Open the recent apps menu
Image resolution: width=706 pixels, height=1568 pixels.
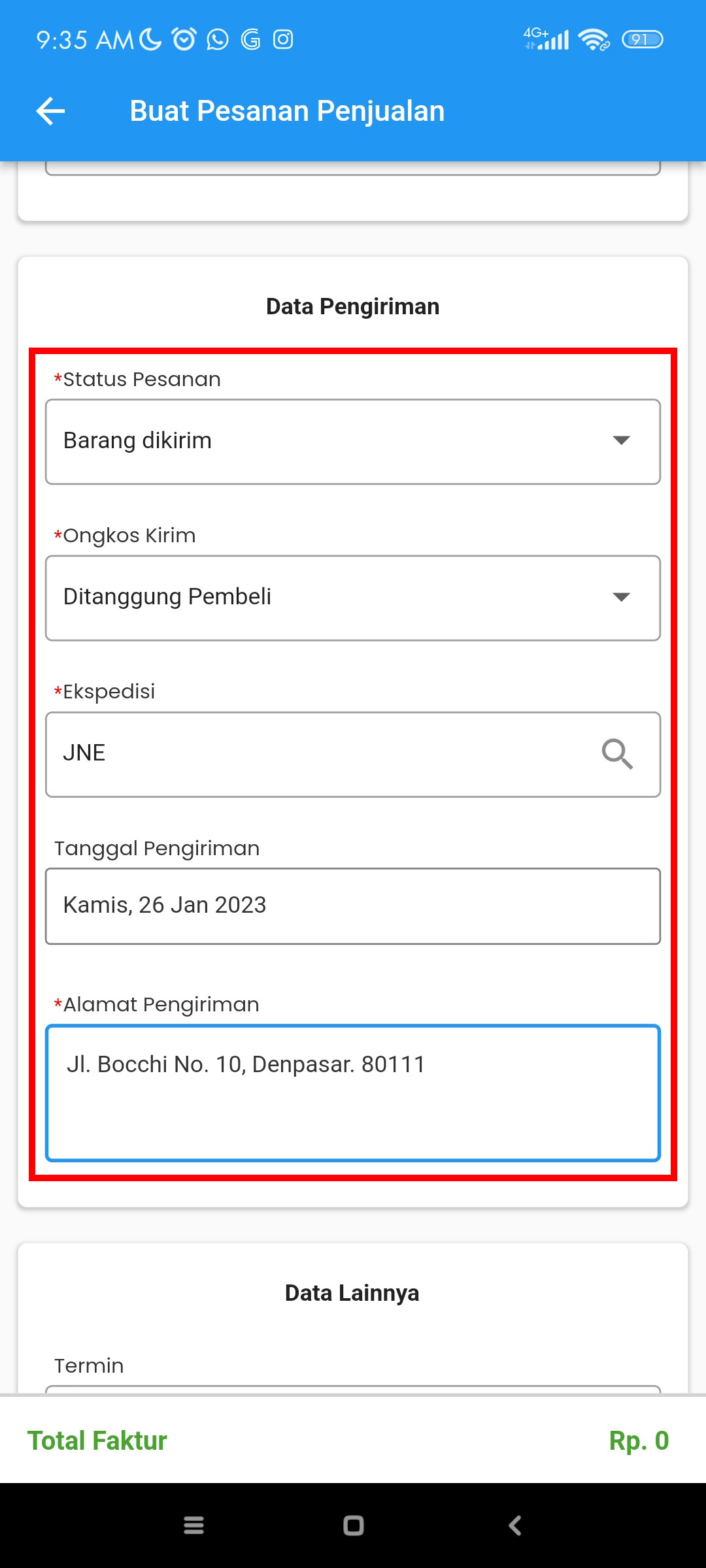tap(193, 1526)
